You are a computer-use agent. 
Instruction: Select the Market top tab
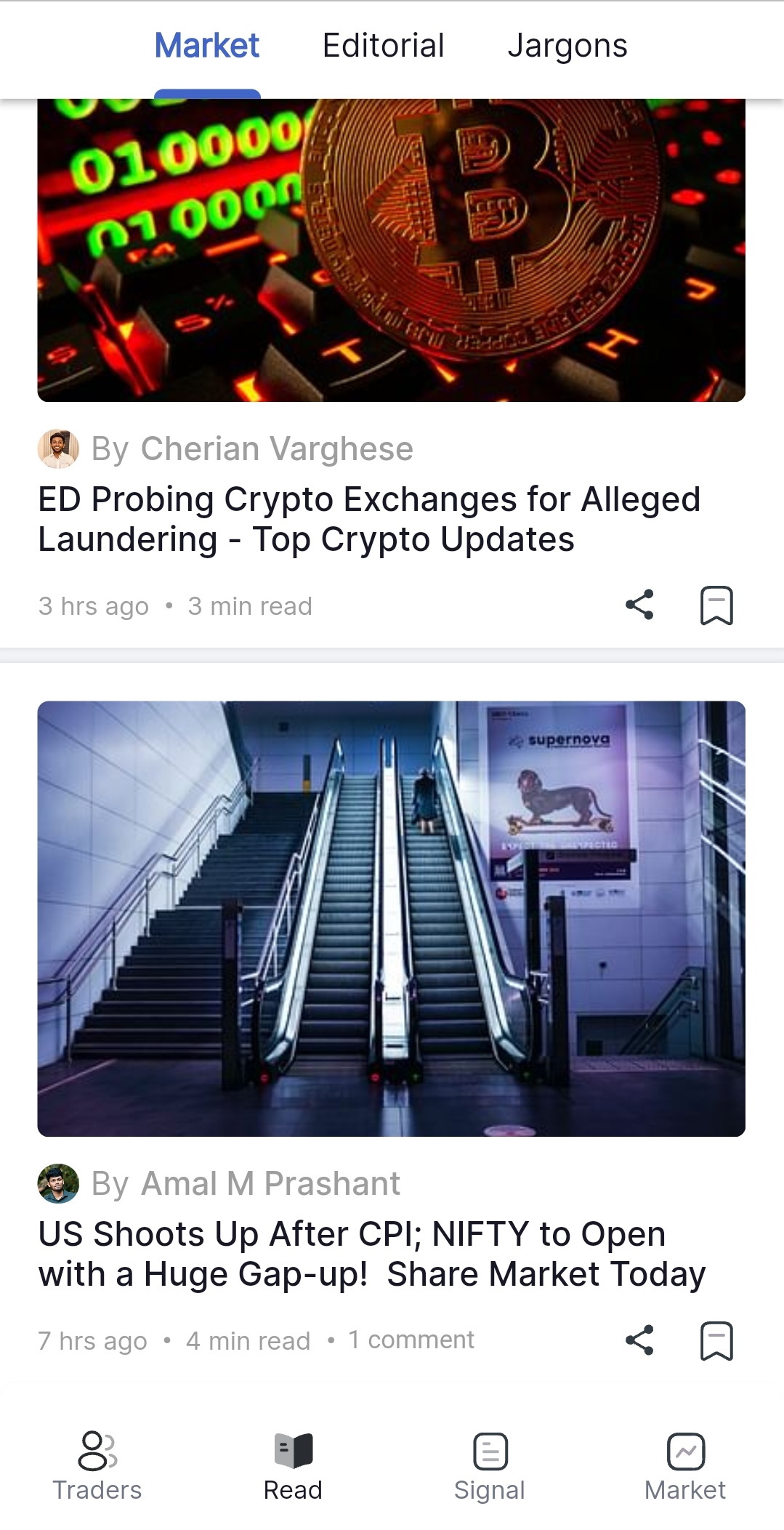pos(207,46)
